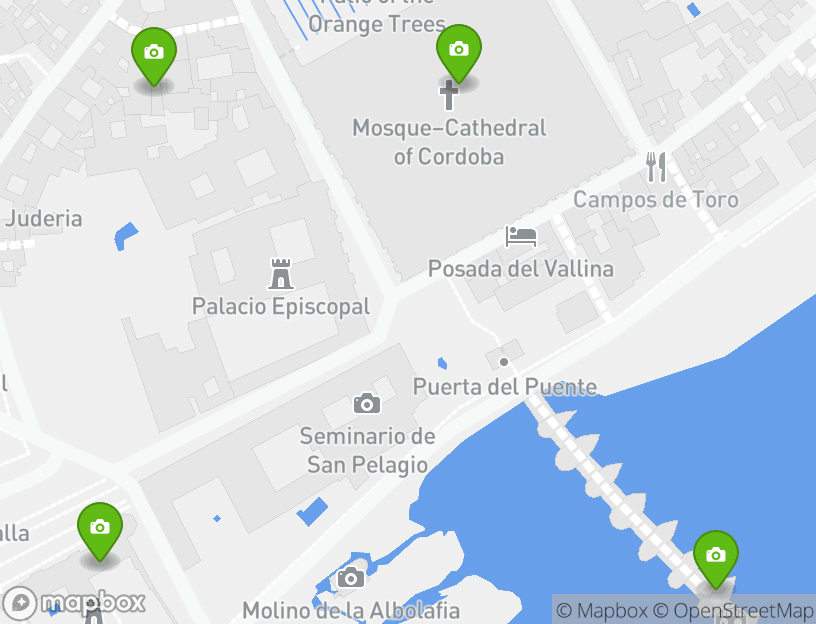Open the Mapbox attribution link
Screen dimensions: 816x624
pyautogui.click(x=601, y=610)
